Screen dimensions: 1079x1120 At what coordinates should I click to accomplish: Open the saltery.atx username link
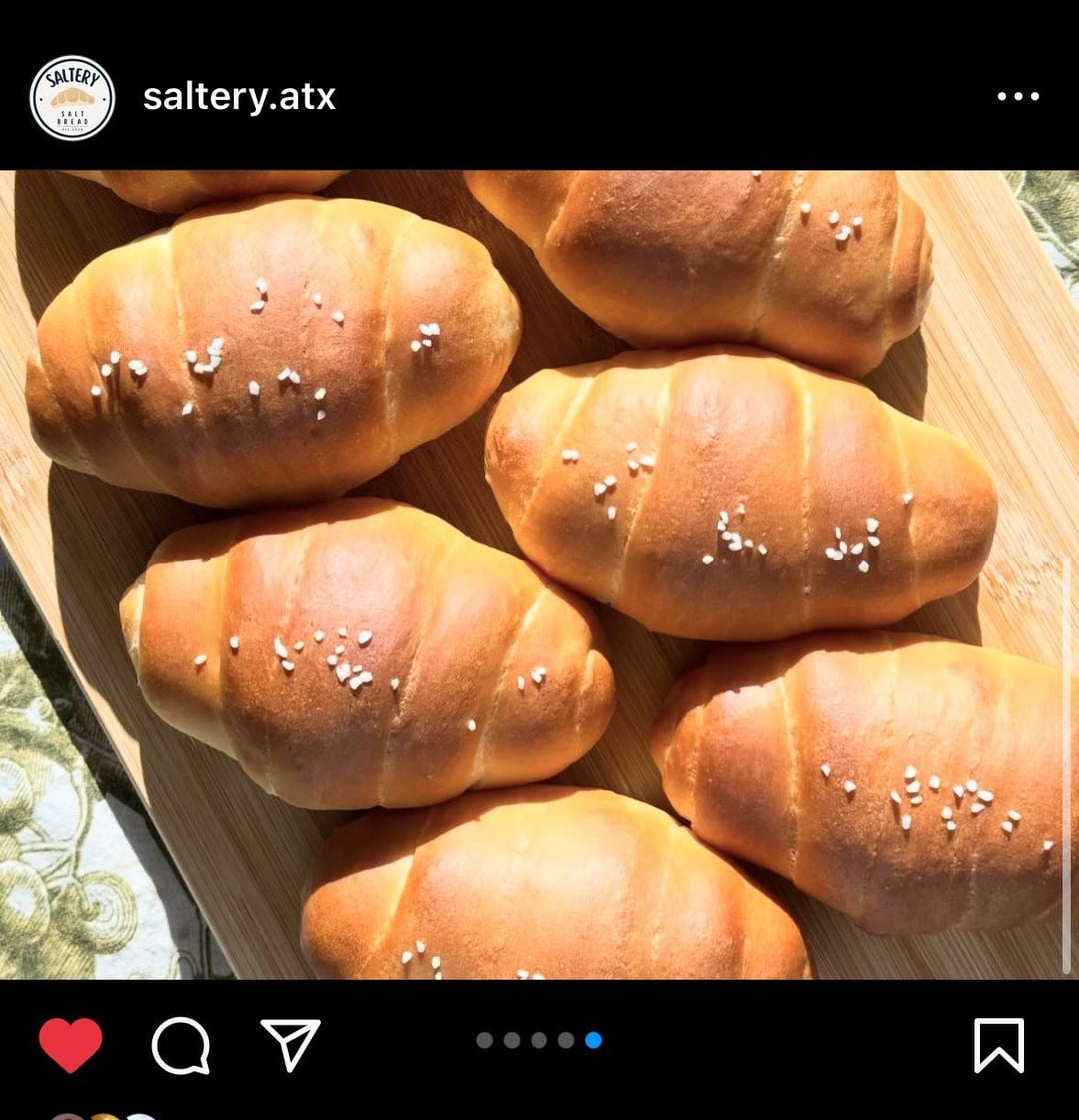[x=239, y=97]
